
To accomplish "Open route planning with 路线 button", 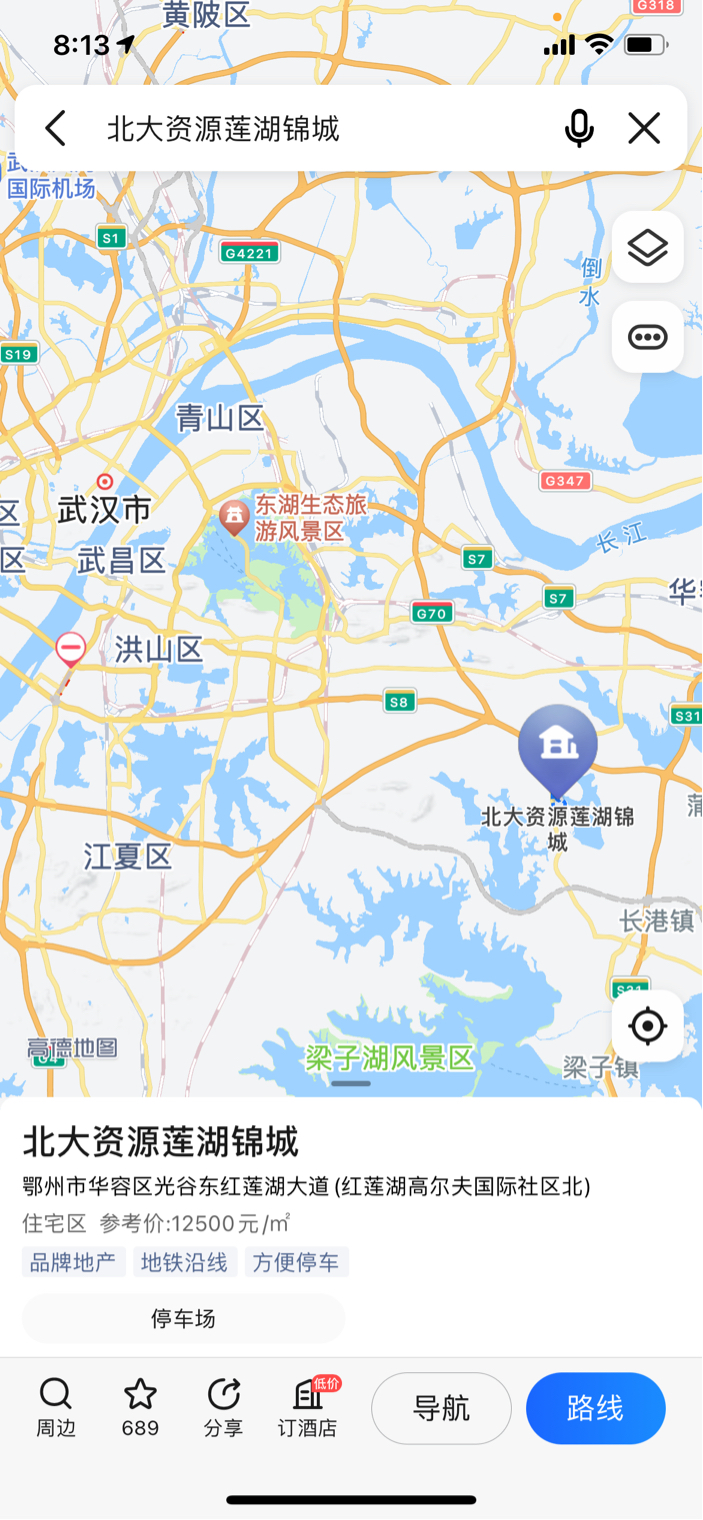I will [596, 1408].
